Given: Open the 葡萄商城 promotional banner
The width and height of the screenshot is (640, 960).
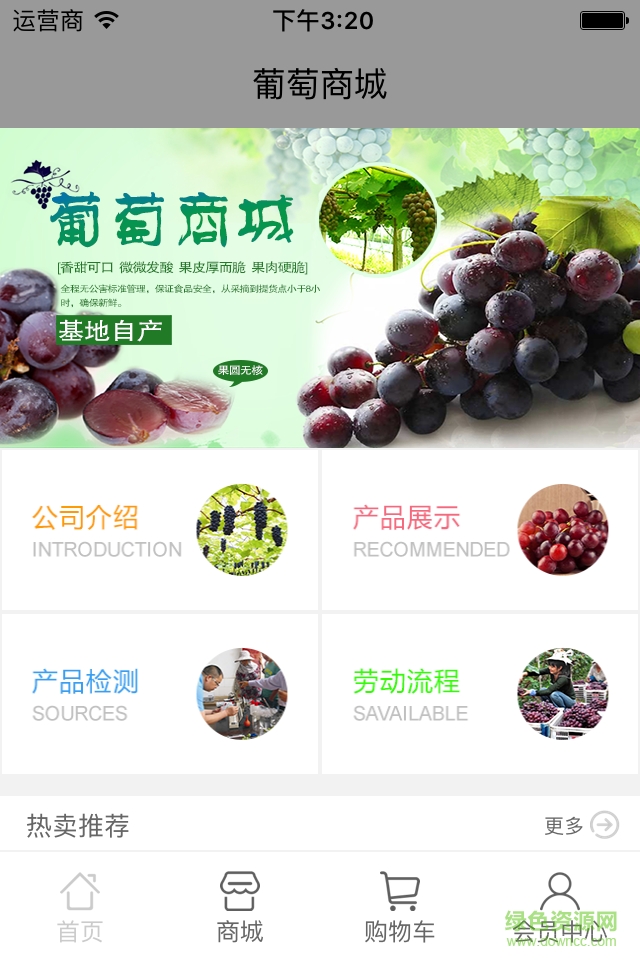Looking at the screenshot, I should coord(320,288).
